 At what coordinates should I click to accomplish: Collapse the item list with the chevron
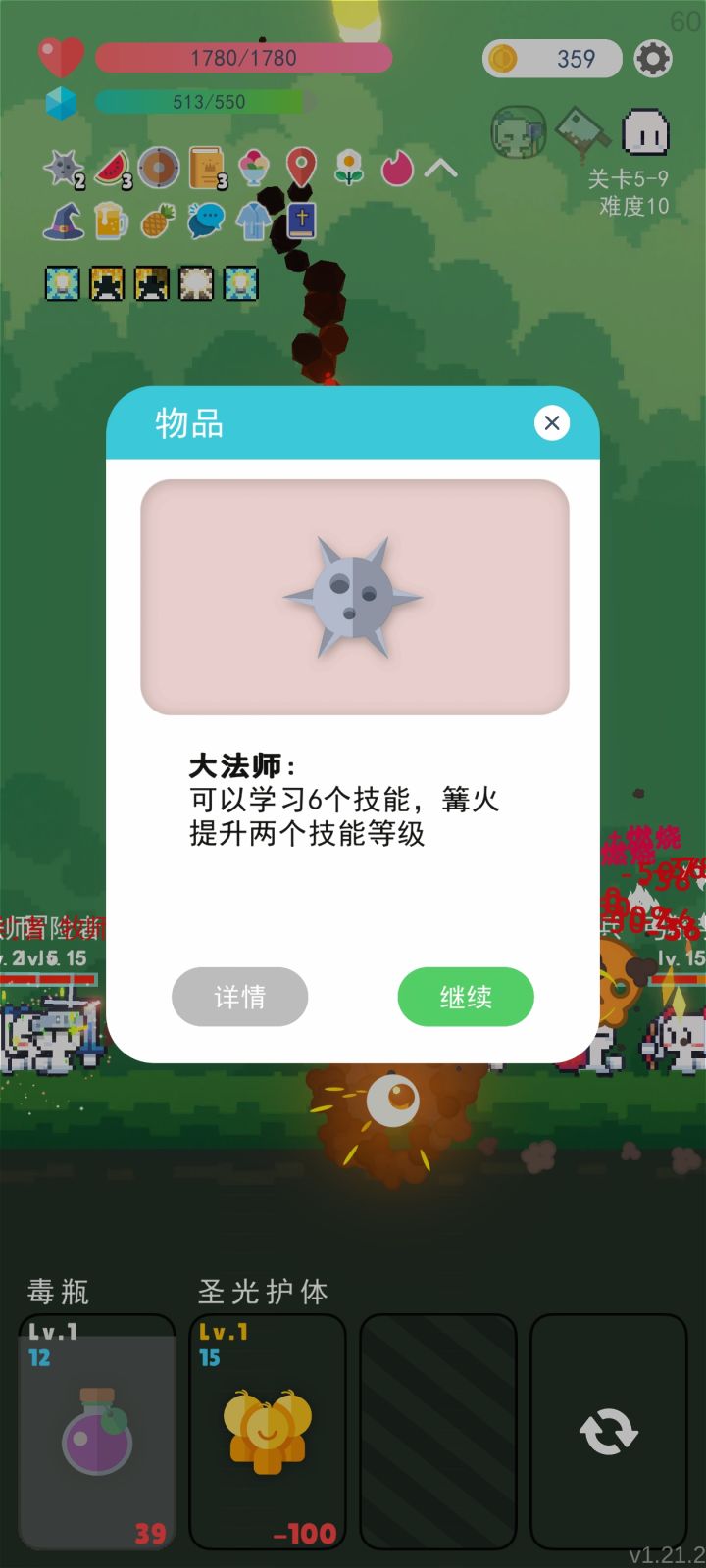(x=441, y=167)
